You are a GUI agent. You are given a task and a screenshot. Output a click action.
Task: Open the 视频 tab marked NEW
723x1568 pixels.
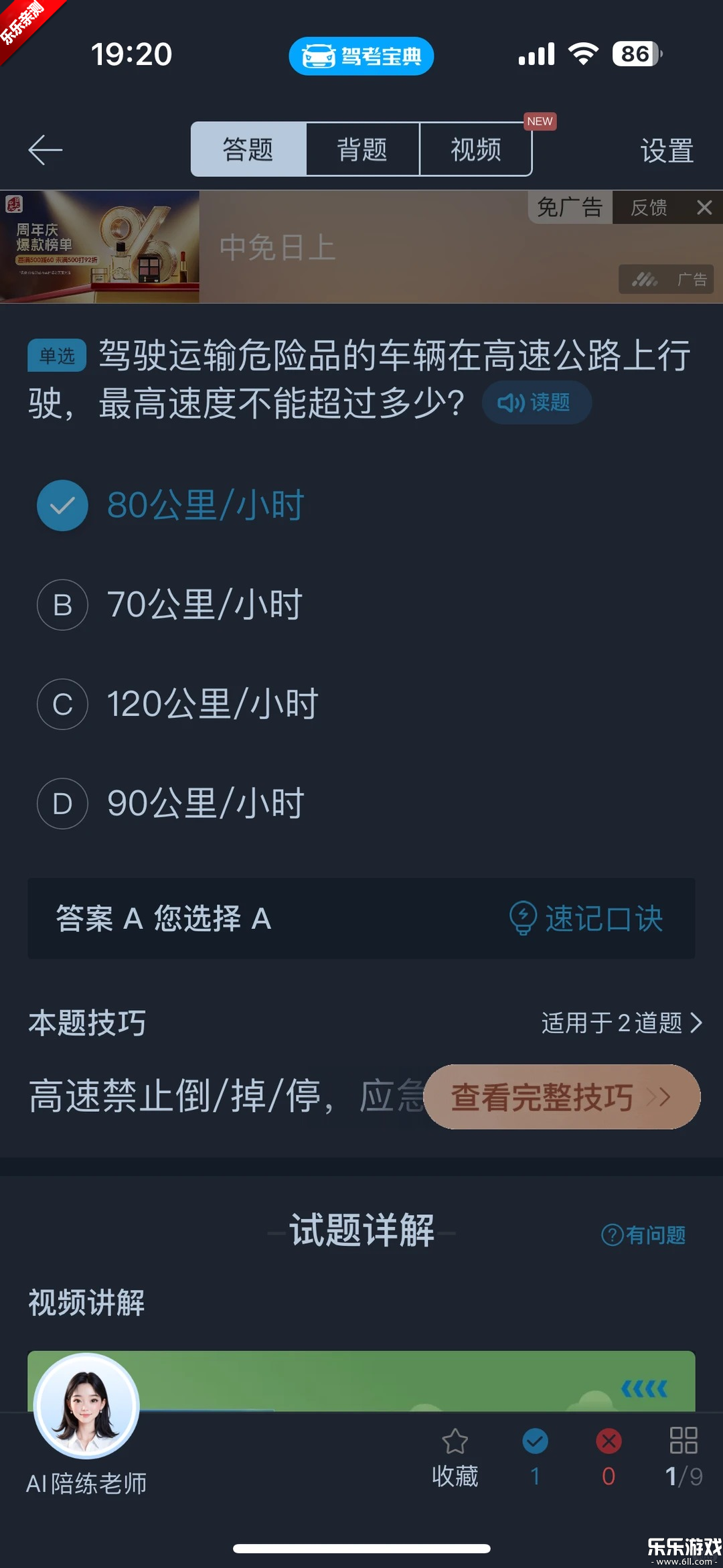click(475, 149)
